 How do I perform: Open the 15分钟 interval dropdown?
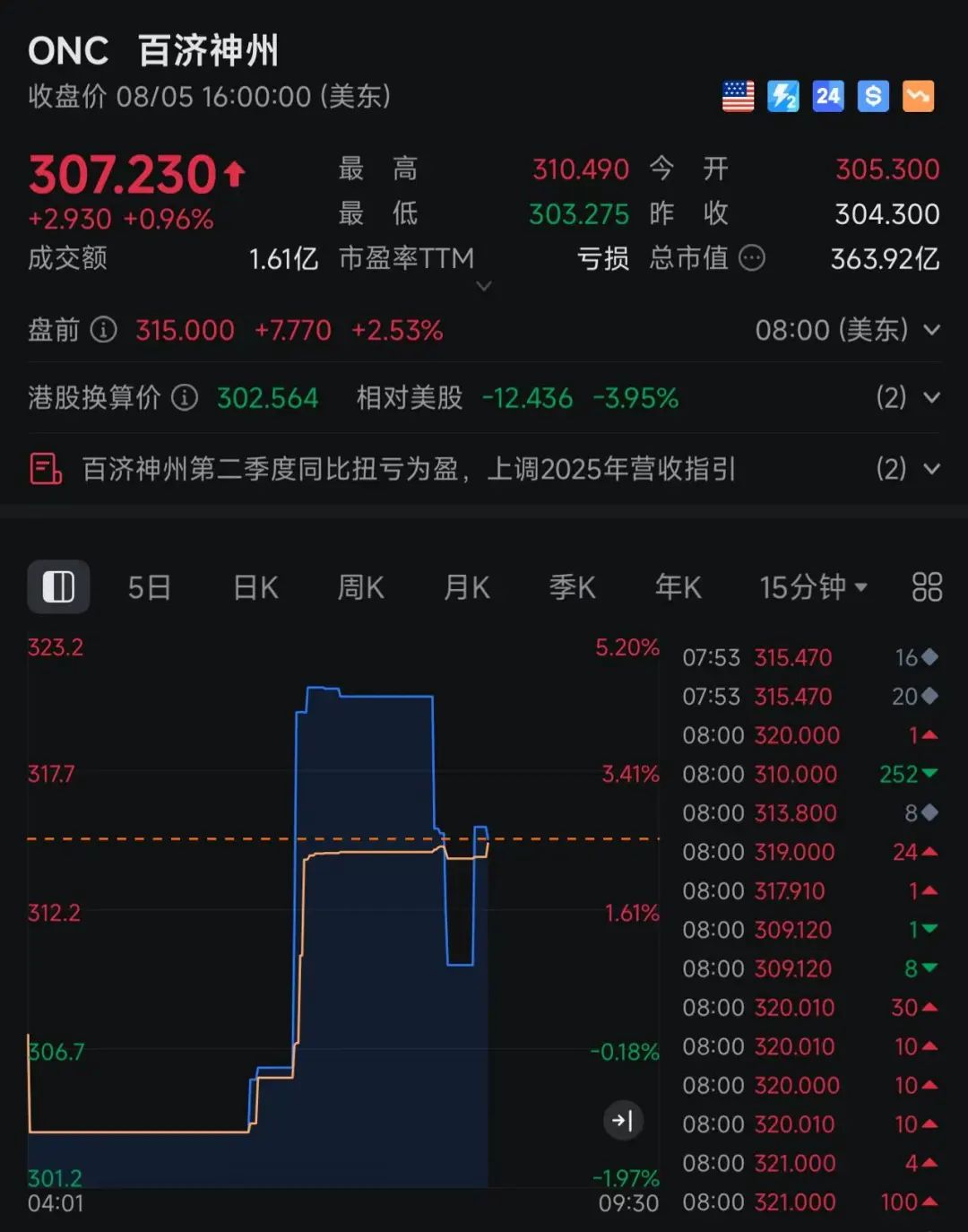(x=813, y=587)
